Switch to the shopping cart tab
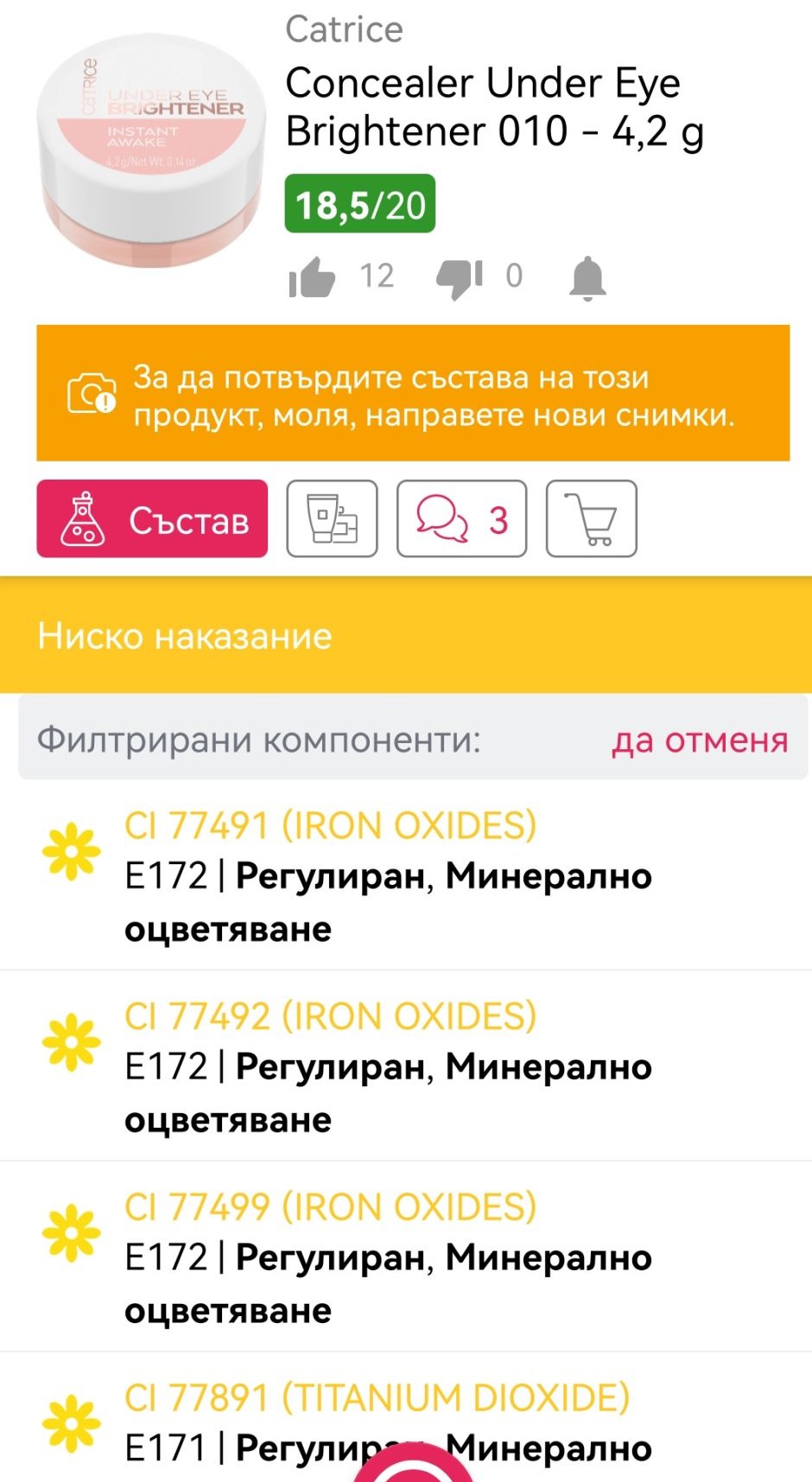812x1482 pixels. 591,519
